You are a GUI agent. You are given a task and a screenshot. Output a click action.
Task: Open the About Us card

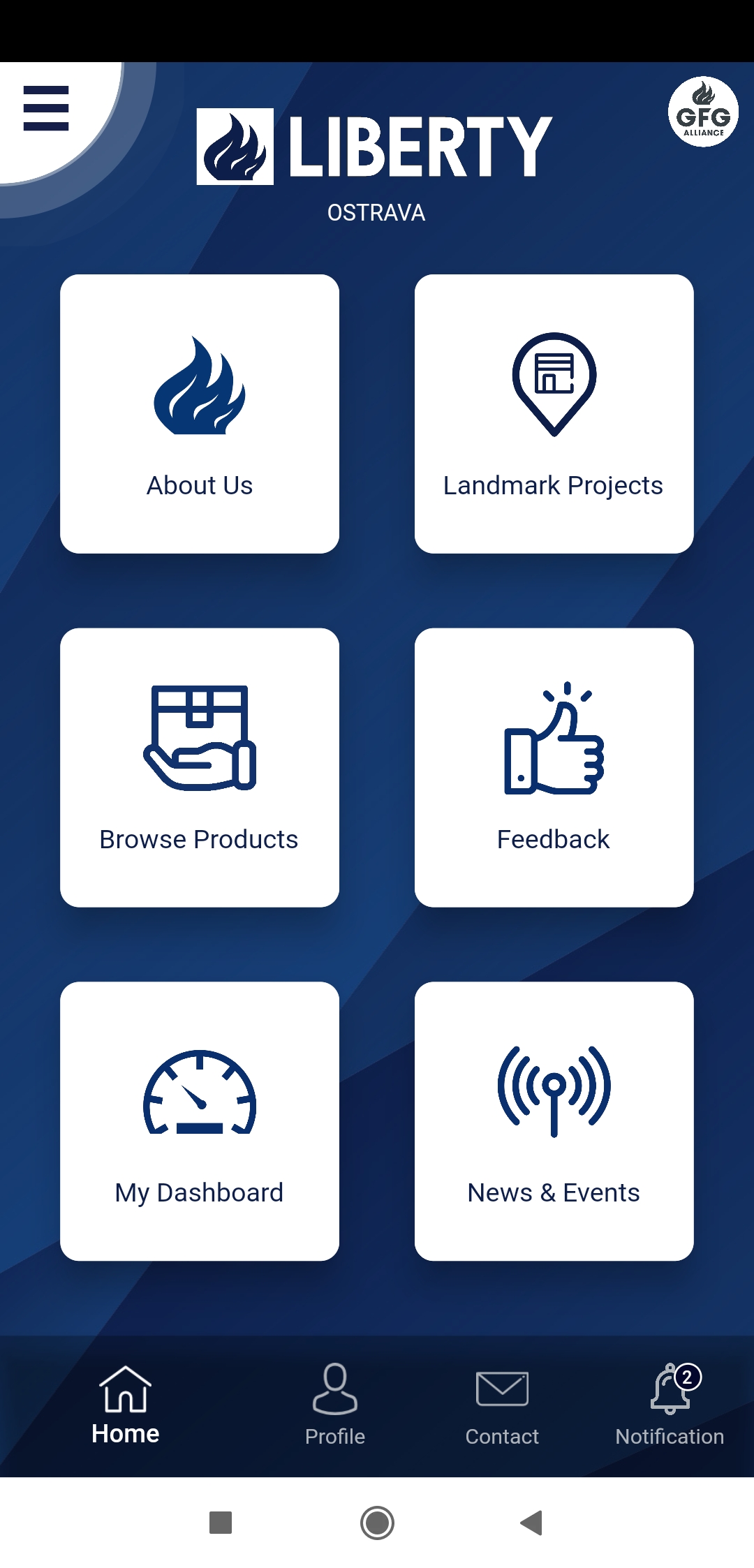click(200, 414)
